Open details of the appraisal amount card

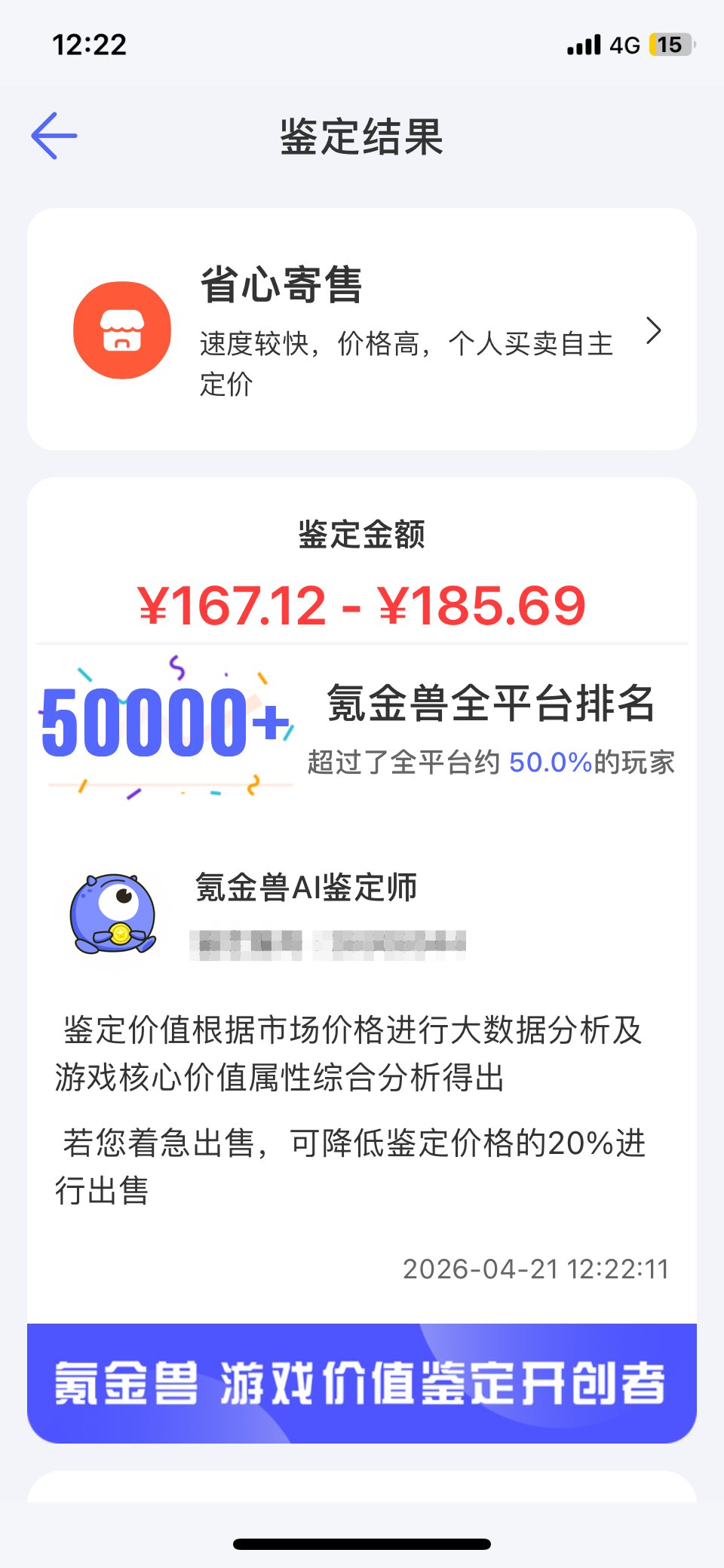click(362, 603)
